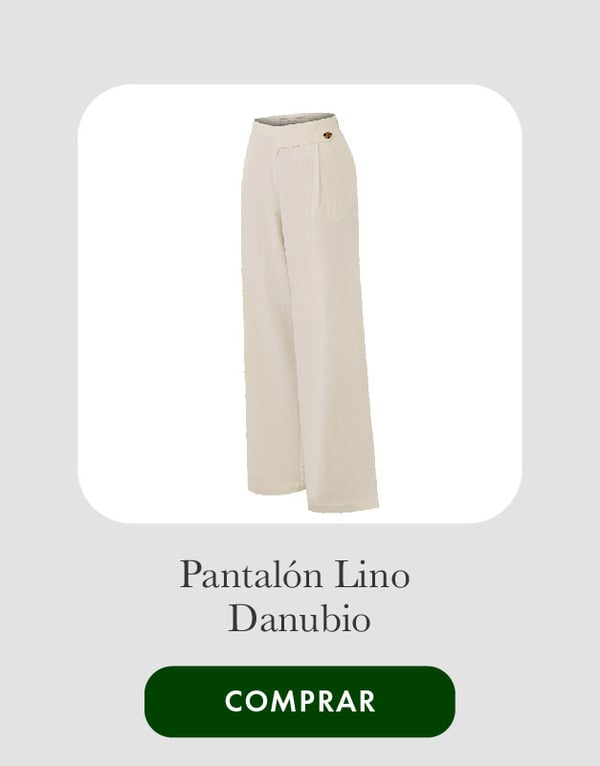Tap the COMPRAR button
The width and height of the screenshot is (600, 766).
[x=300, y=701]
